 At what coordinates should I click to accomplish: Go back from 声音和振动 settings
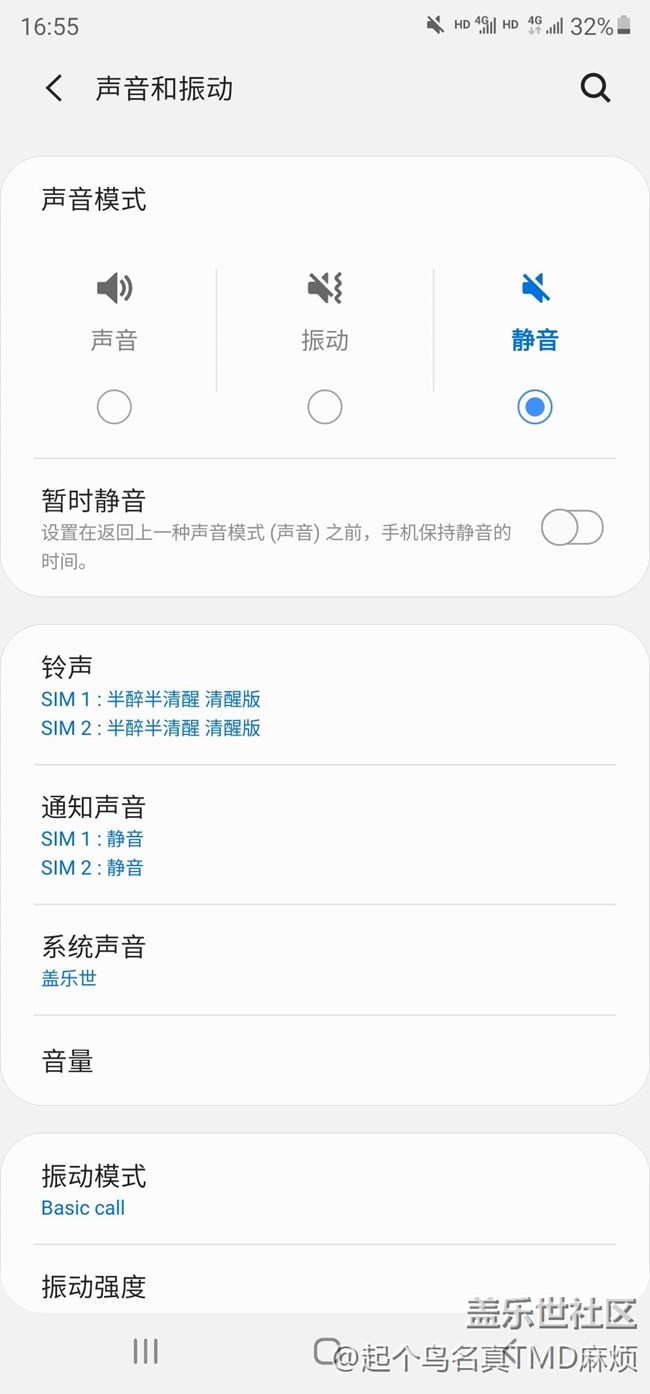click(54, 88)
